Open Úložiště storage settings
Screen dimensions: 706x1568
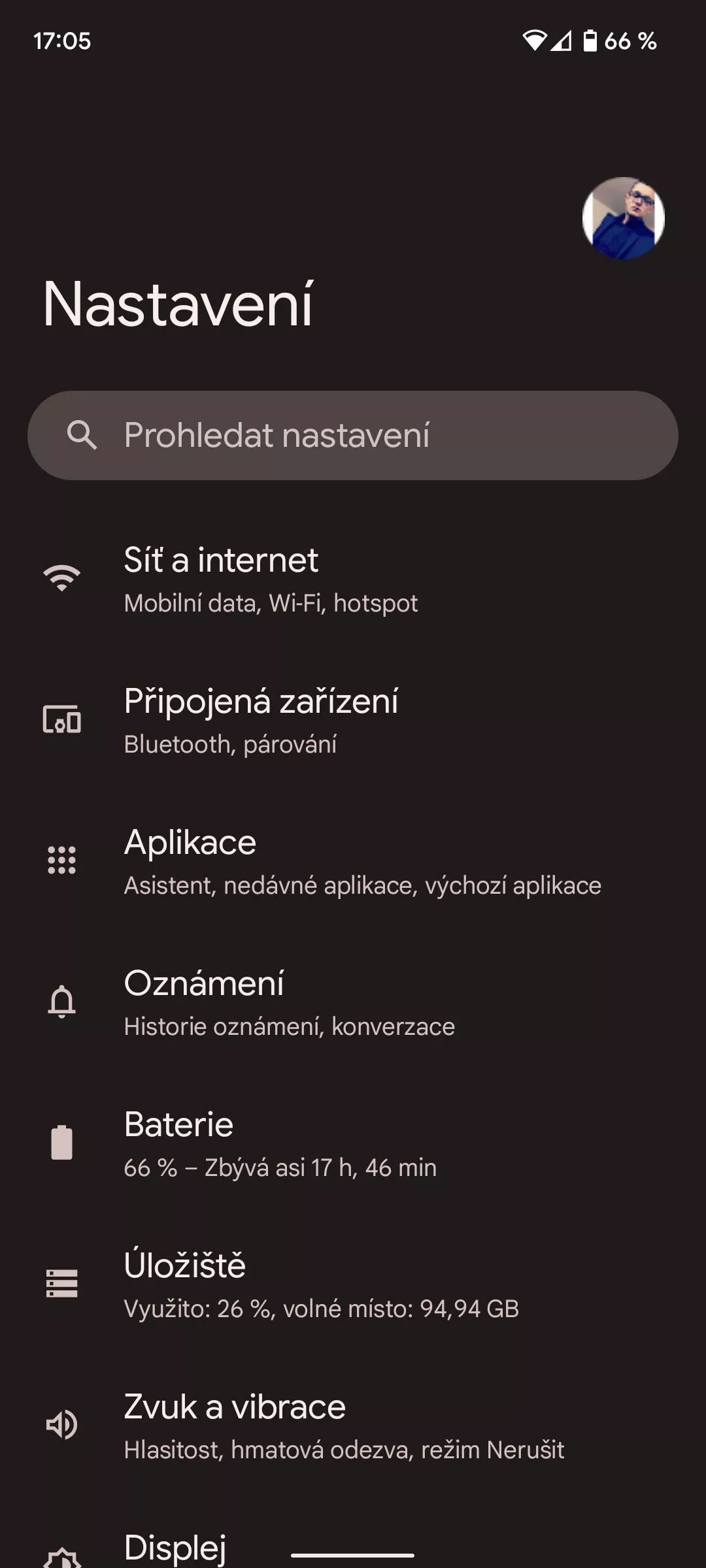(353, 1284)
